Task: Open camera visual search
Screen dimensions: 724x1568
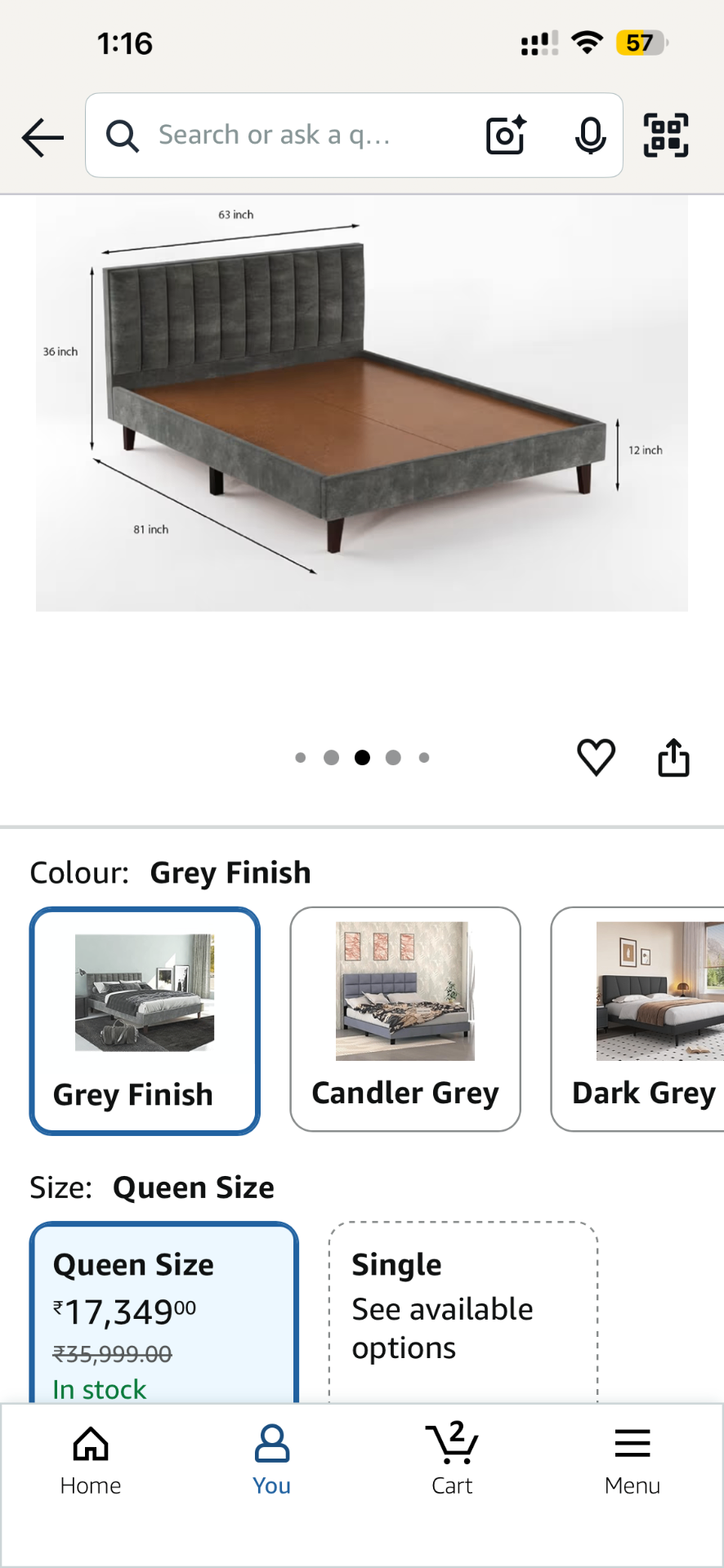Action: 504,136
